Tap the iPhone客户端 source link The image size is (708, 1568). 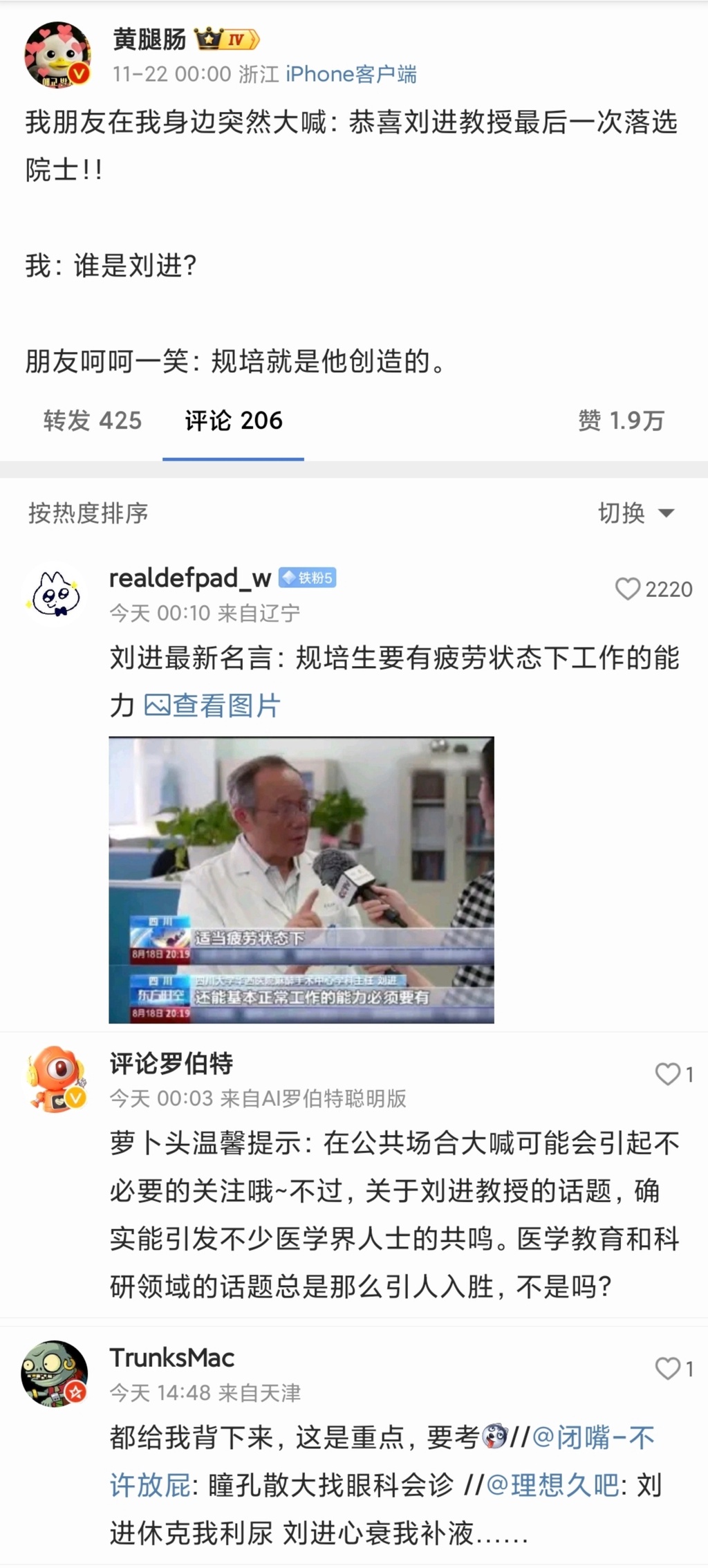[x=351, y=74]
